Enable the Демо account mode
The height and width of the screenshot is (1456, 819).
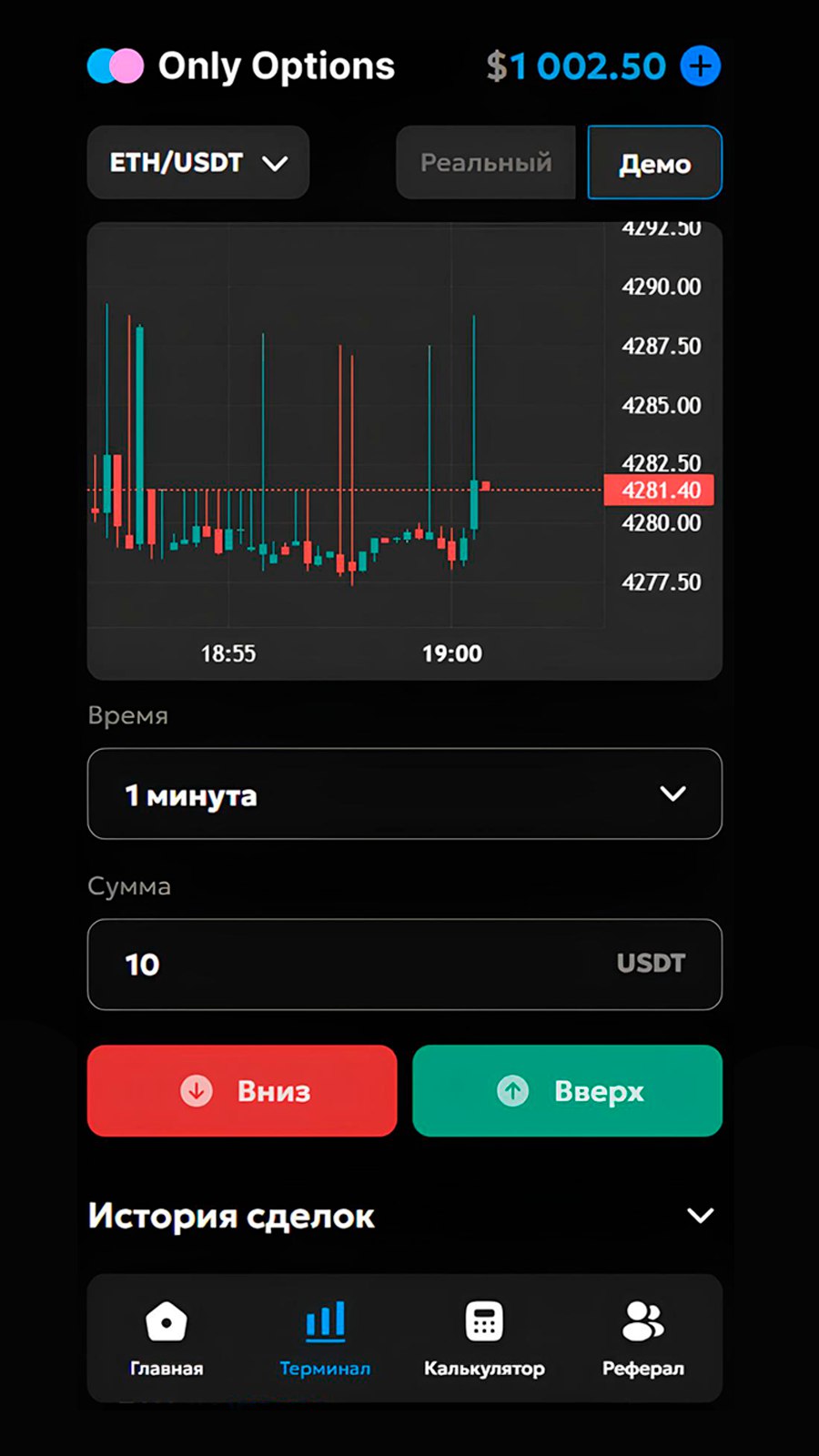654,163
